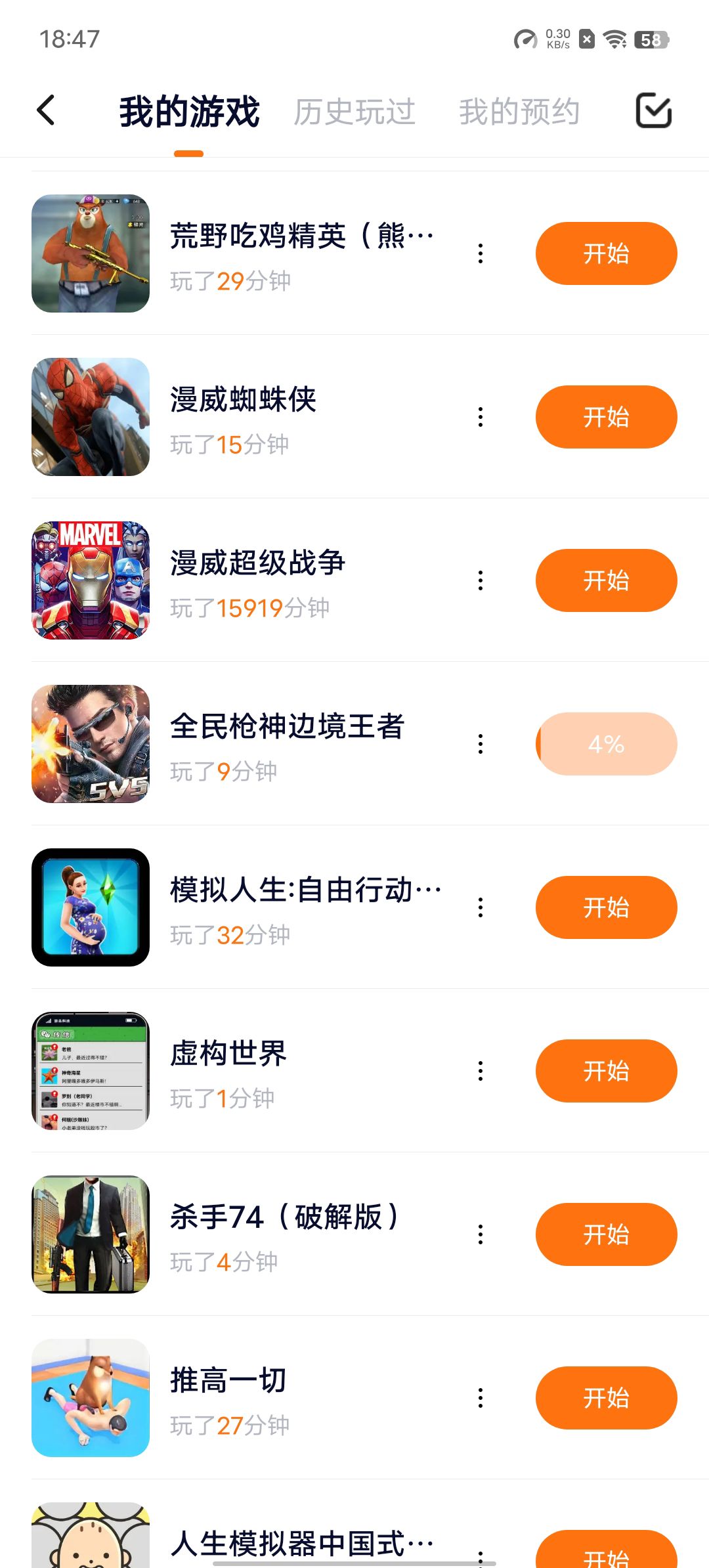The width and height of the screenshot is (709, 1568).
Task: Open more options for 全民枪神边境王者
Action: (481, 744)
